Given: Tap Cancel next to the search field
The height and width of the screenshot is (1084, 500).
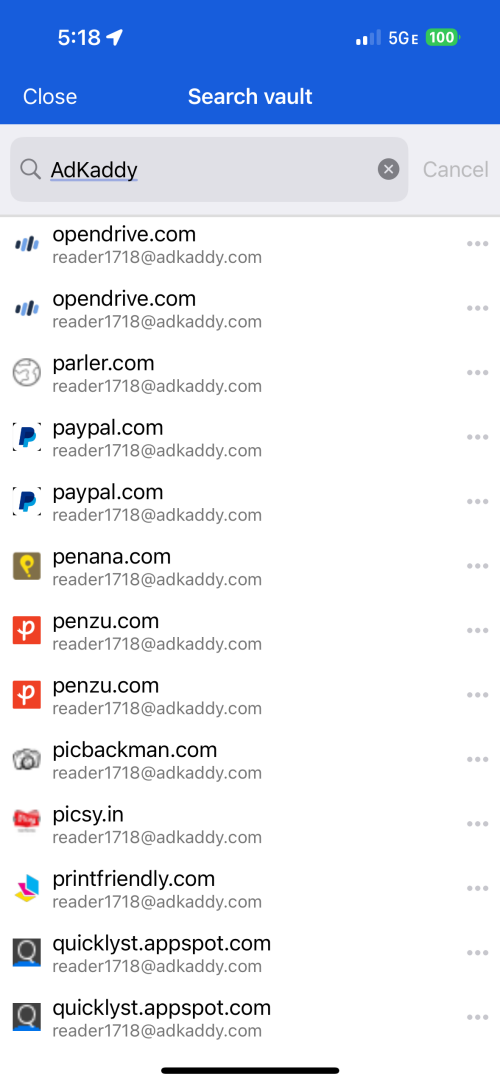Looking at the screenshot, I should click(456, 169).
